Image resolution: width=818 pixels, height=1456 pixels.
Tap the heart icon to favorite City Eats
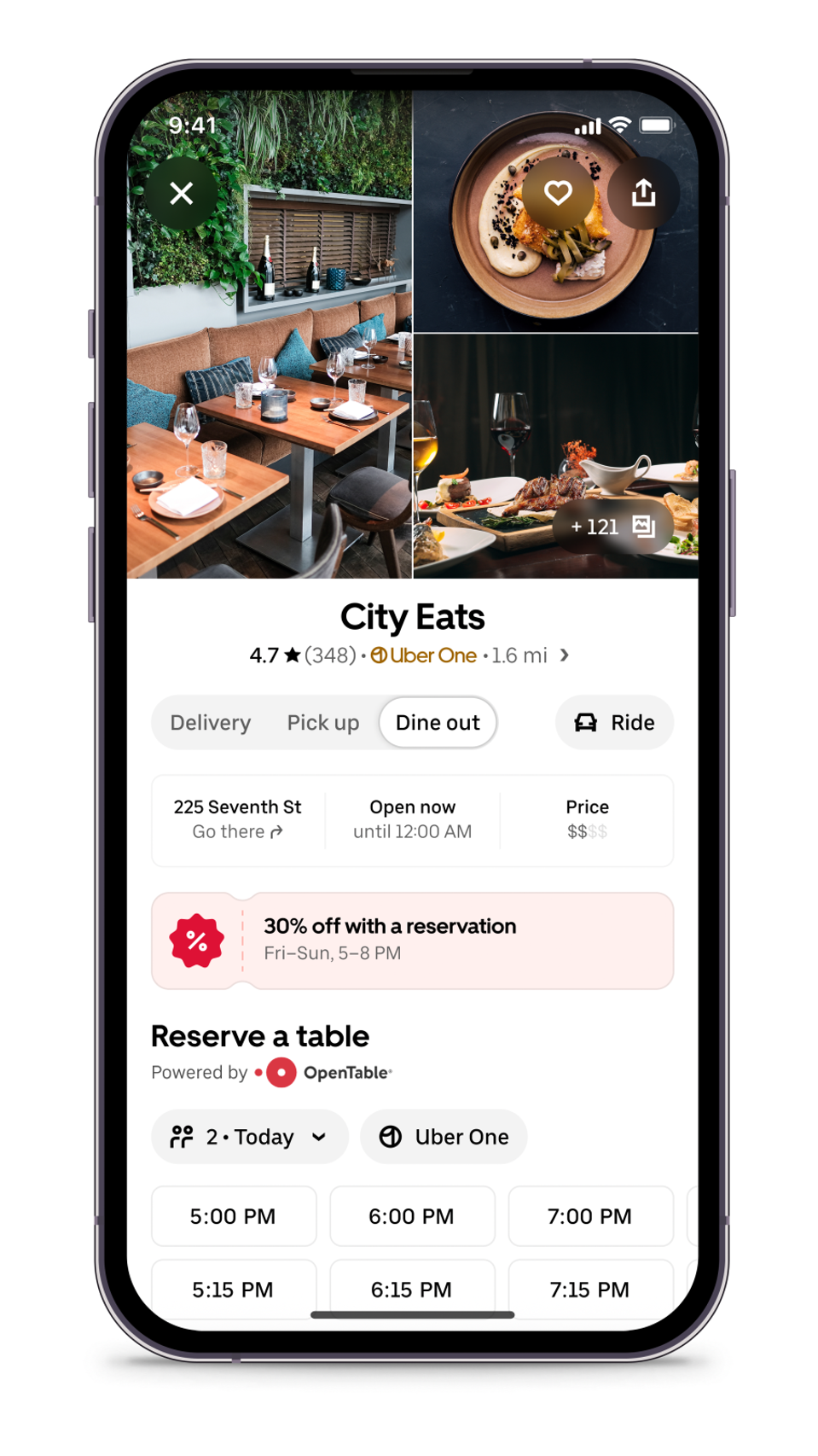(x=559, y=194)
